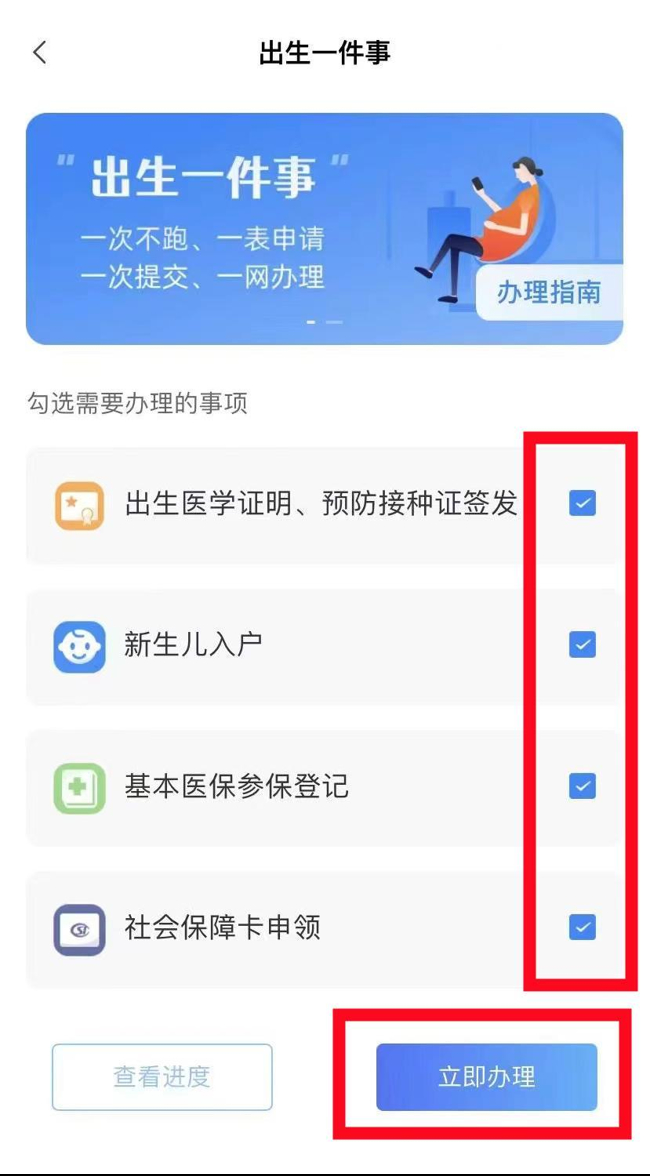Uncheck the 新生儿入户 checkbox

click(x=582, y=645)
